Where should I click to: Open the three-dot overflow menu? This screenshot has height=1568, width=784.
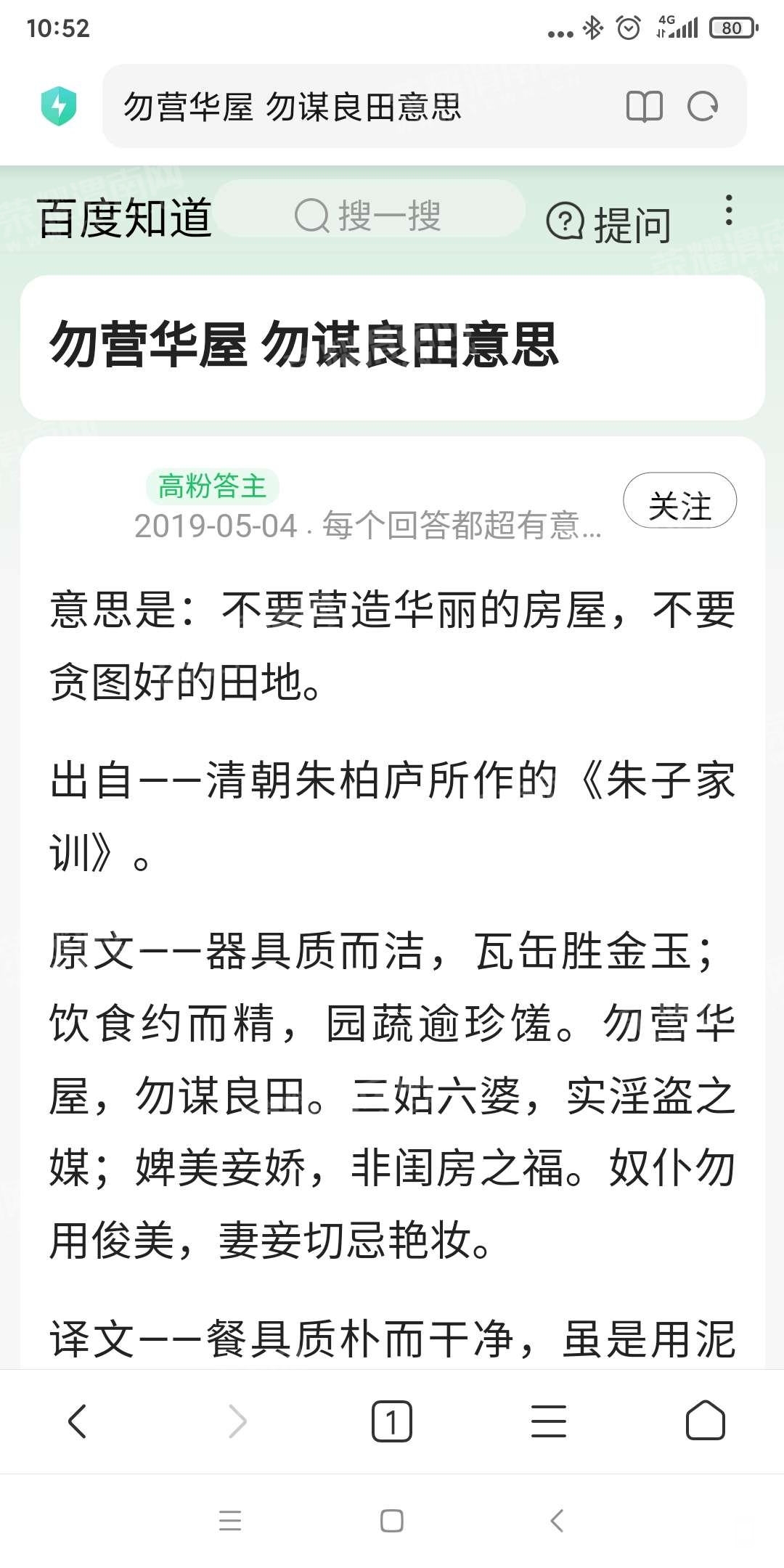coord(729,211)
